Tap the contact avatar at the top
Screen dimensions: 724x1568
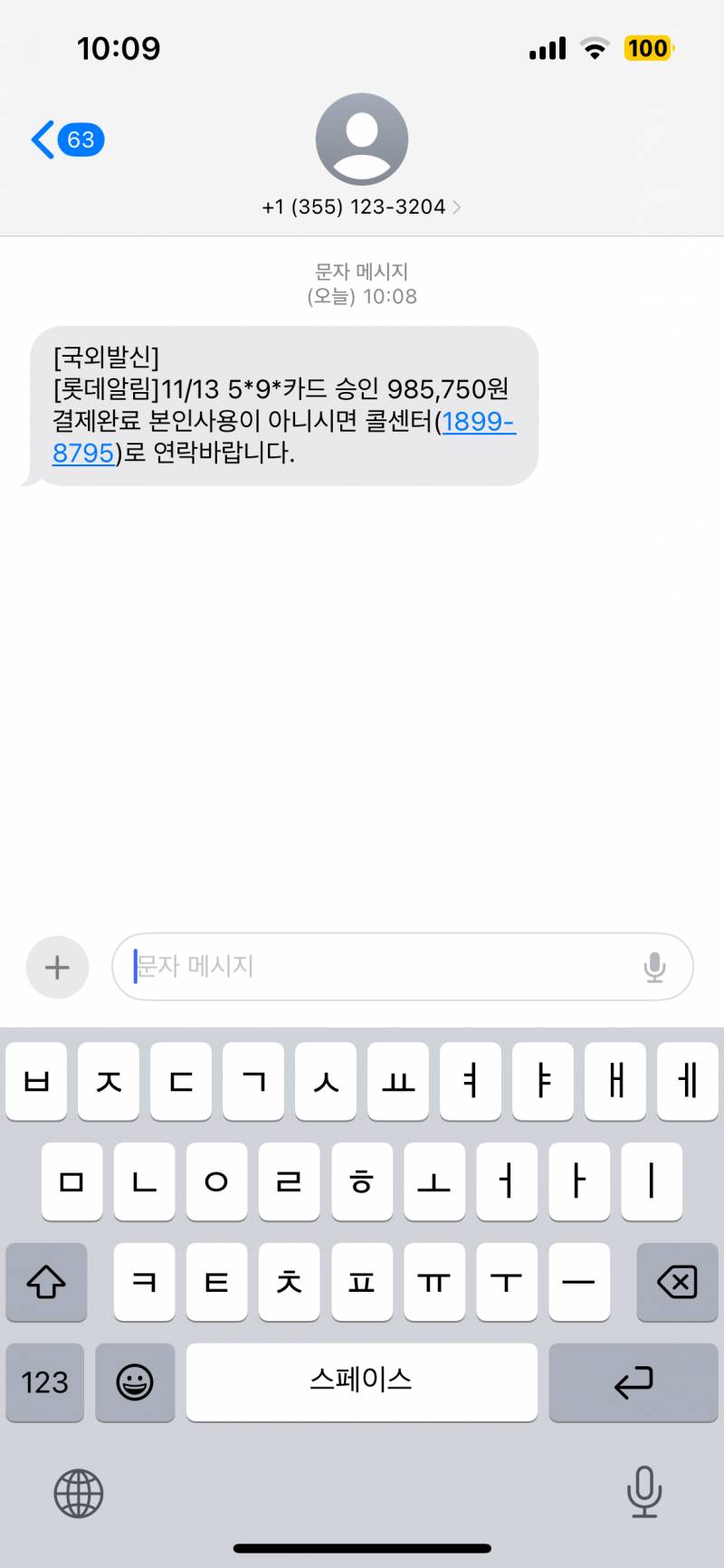[x=361, y=140]
